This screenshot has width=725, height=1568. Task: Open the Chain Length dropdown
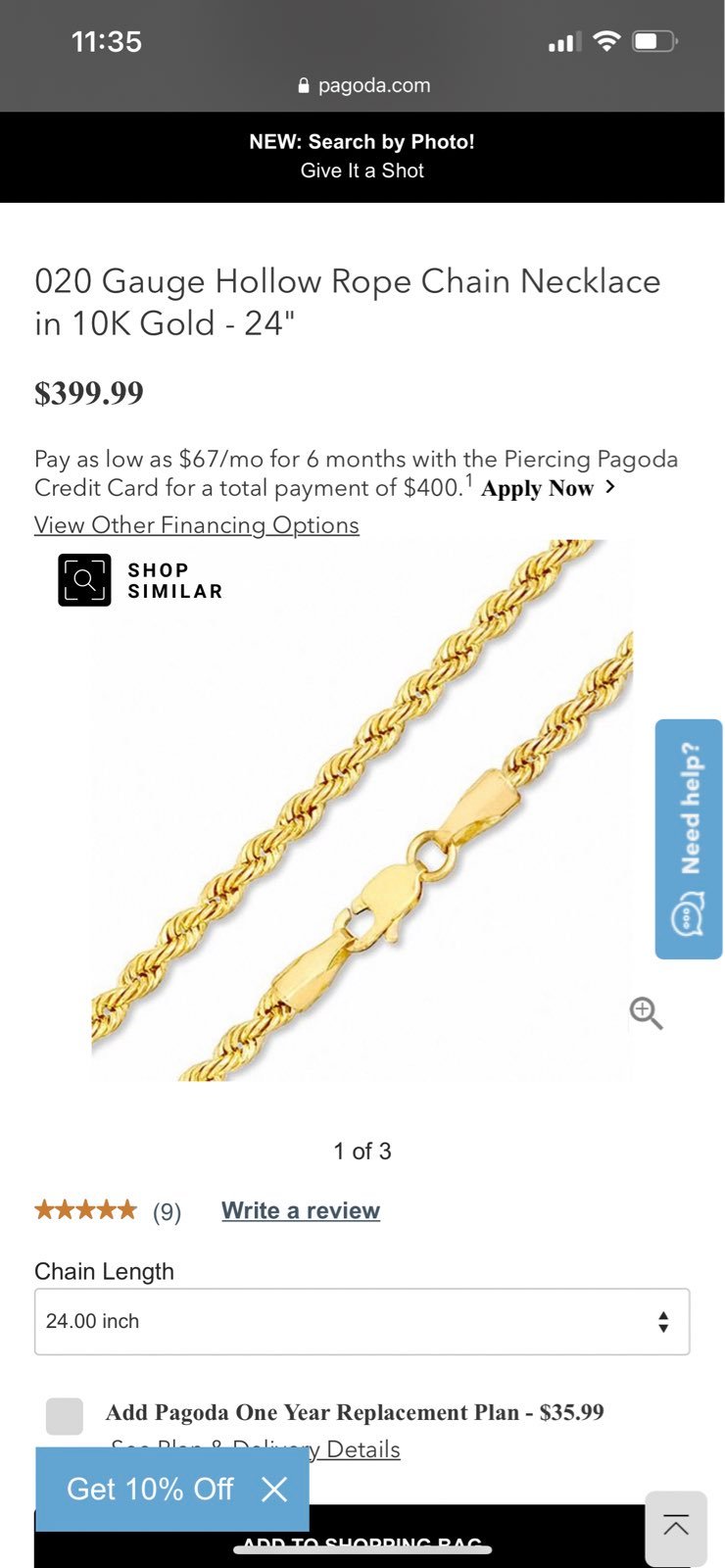pyautogui.click(x=362, y=1321)
